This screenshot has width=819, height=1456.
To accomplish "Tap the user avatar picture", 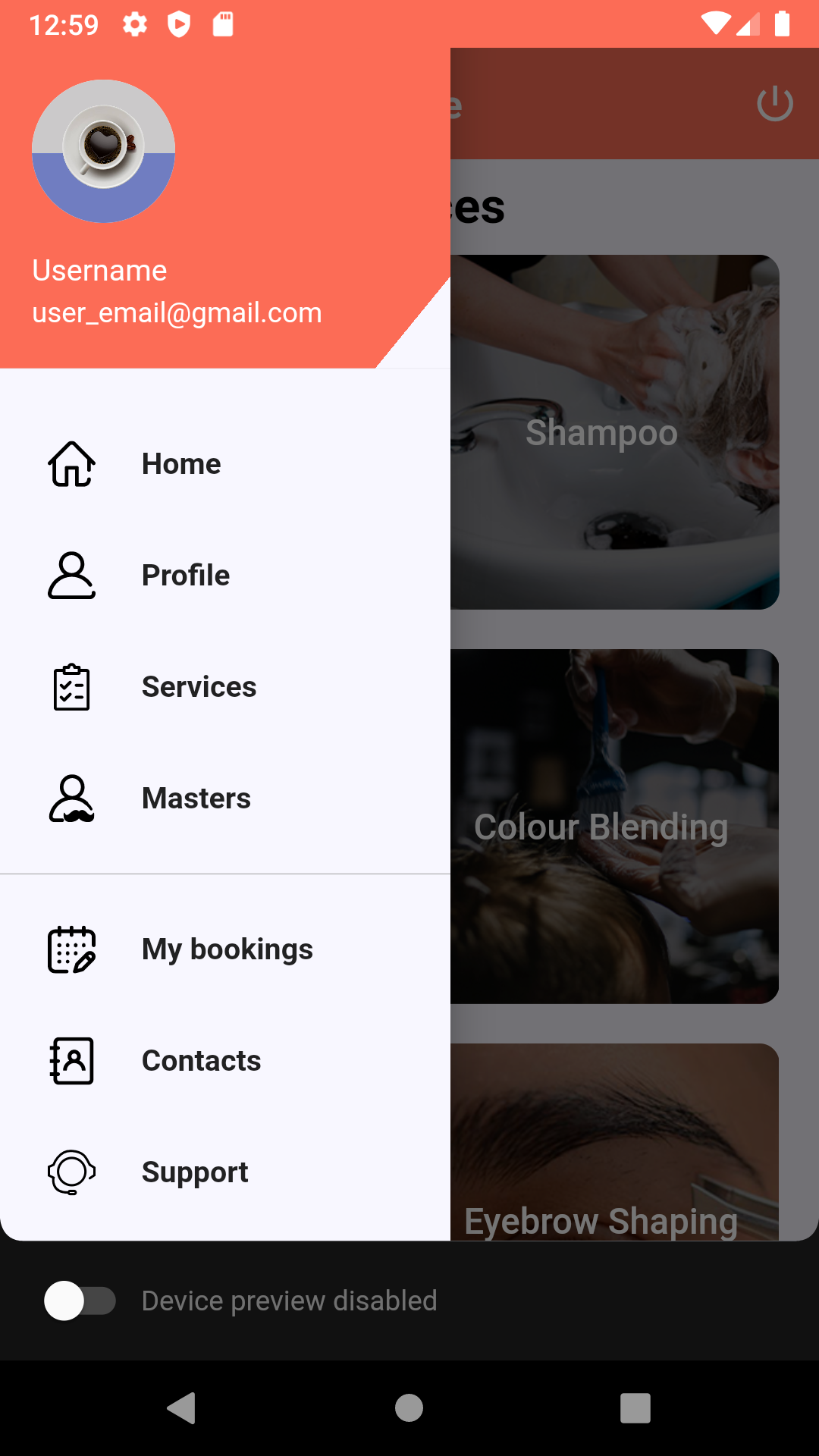I will coord(104,152).
